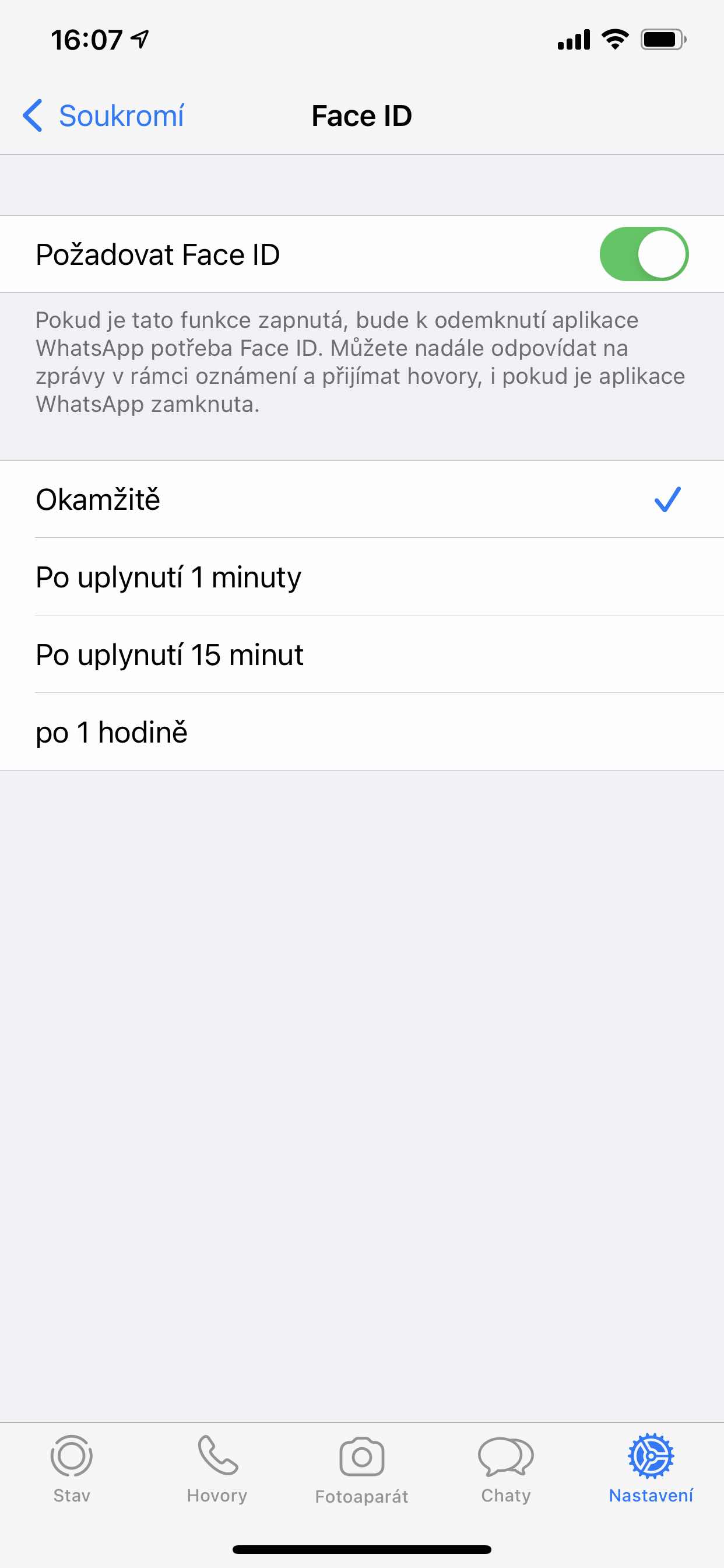Choose Po uplynutí 1 minuty
Image resolution: width=724 pixels, height=1568 pixels.
click(361, 577)
